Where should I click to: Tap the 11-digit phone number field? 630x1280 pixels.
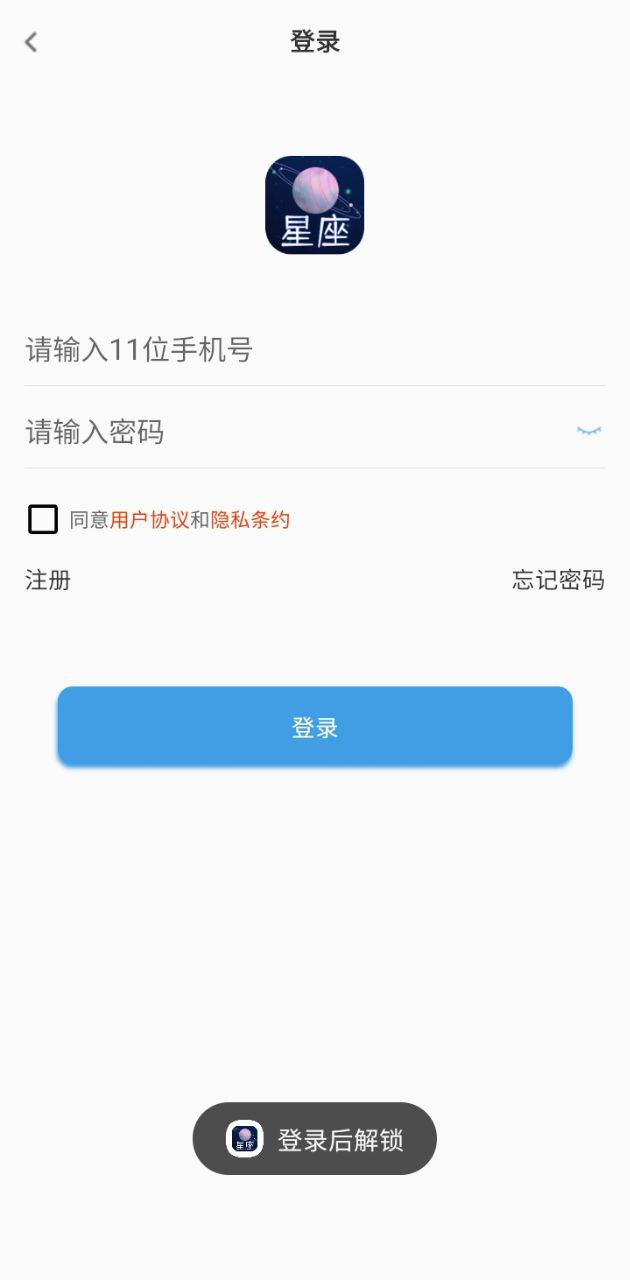tap(300, 350)
